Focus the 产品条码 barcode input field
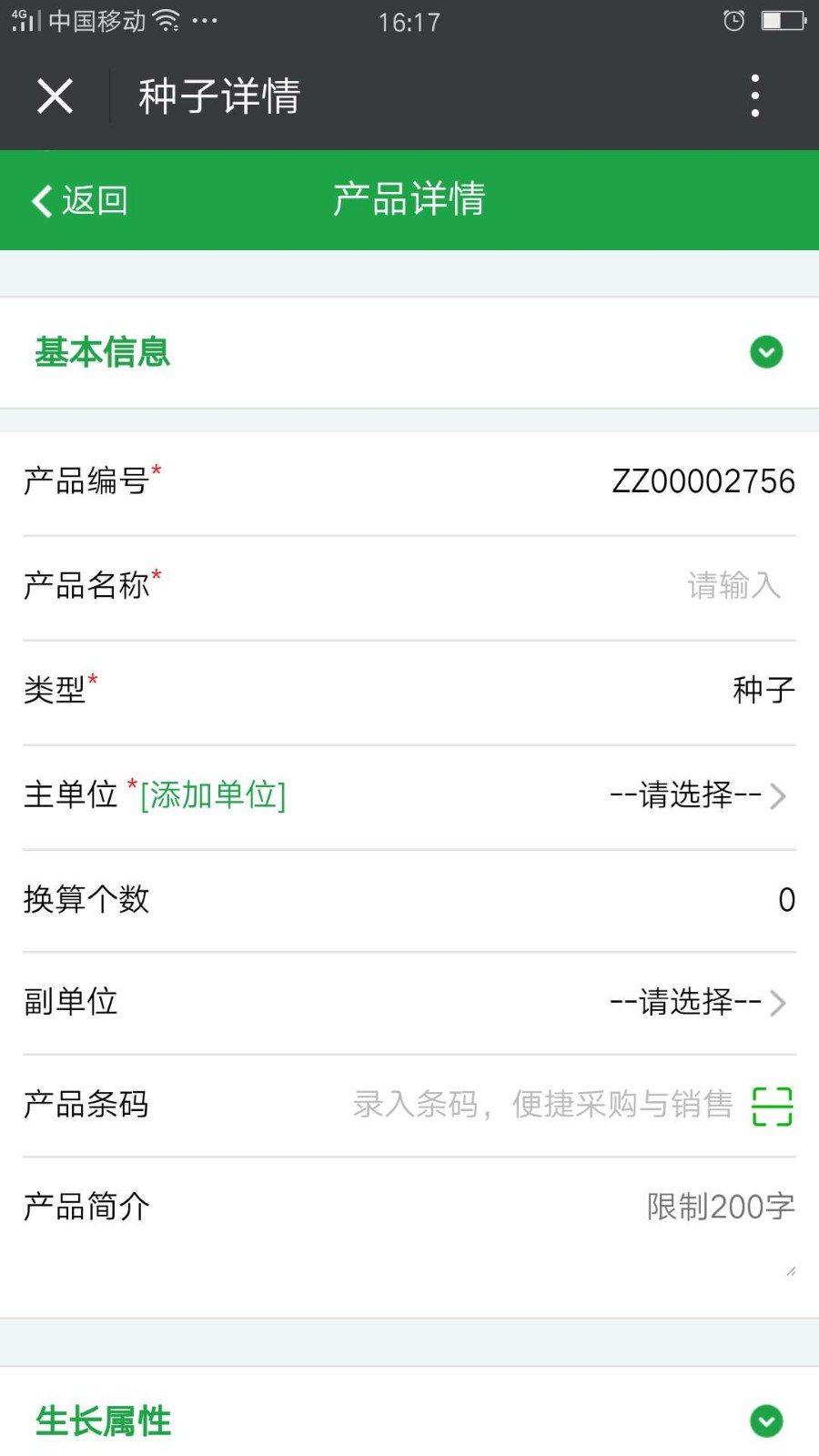This screenshot has width=819, height=1456. click(x=543, y=1104)
